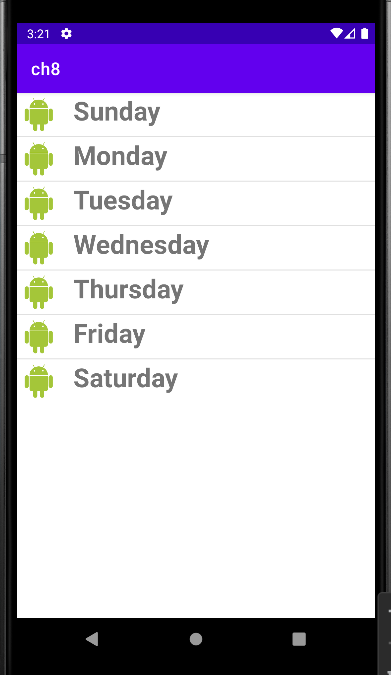Open the Monday list item
Viewport: 391px width, 675px height.
196,159
